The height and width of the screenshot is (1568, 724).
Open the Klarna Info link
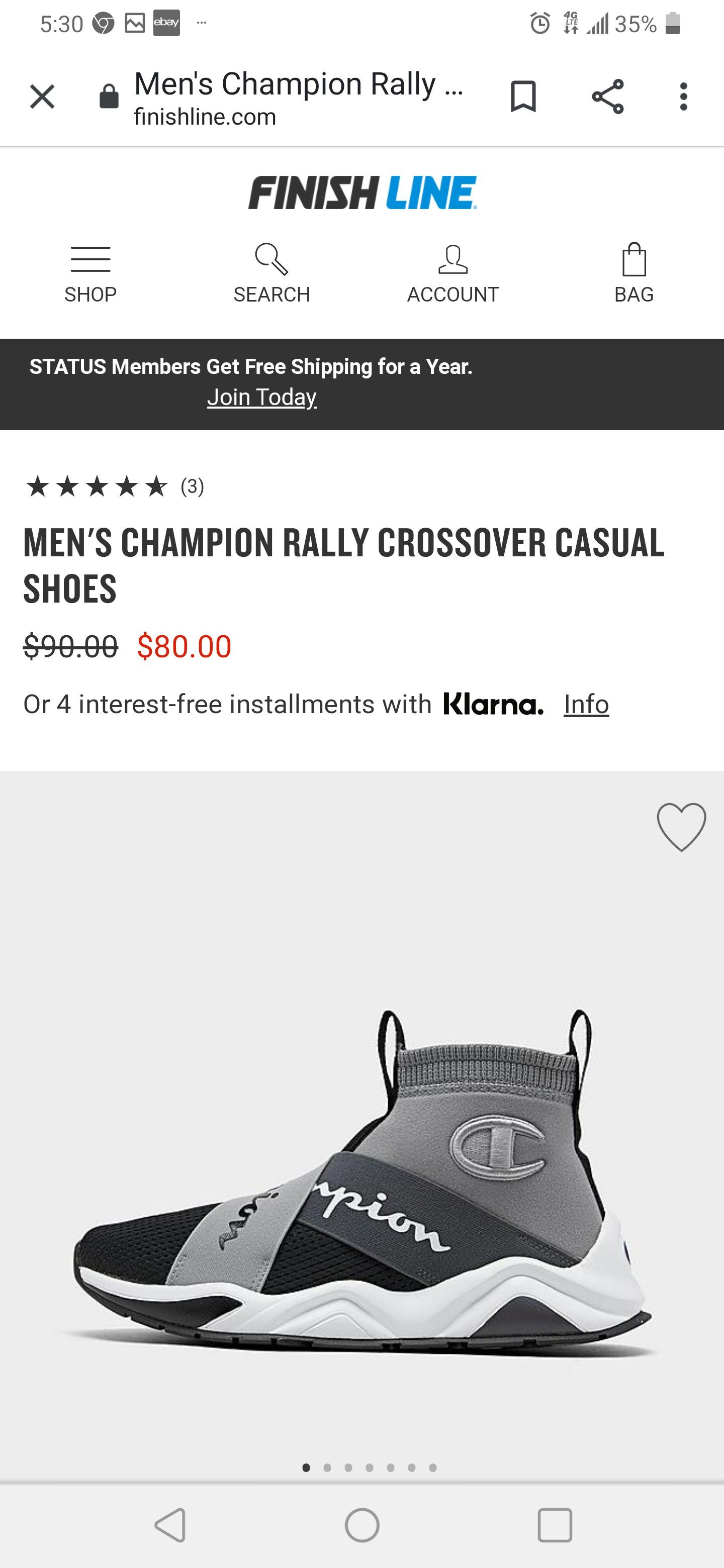click(x=586, y=704)
